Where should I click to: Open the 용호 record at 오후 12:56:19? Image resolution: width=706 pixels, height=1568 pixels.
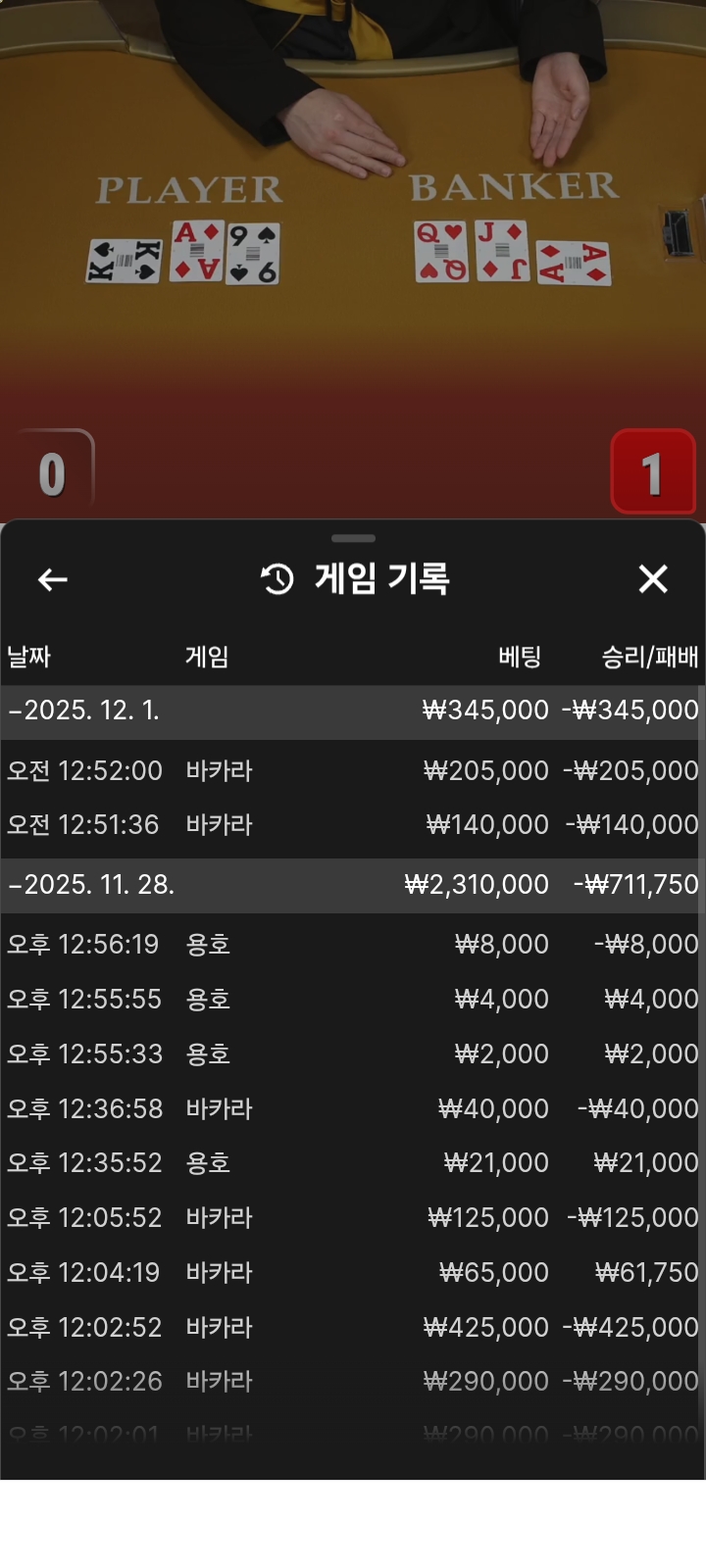(x=353, y=943)
